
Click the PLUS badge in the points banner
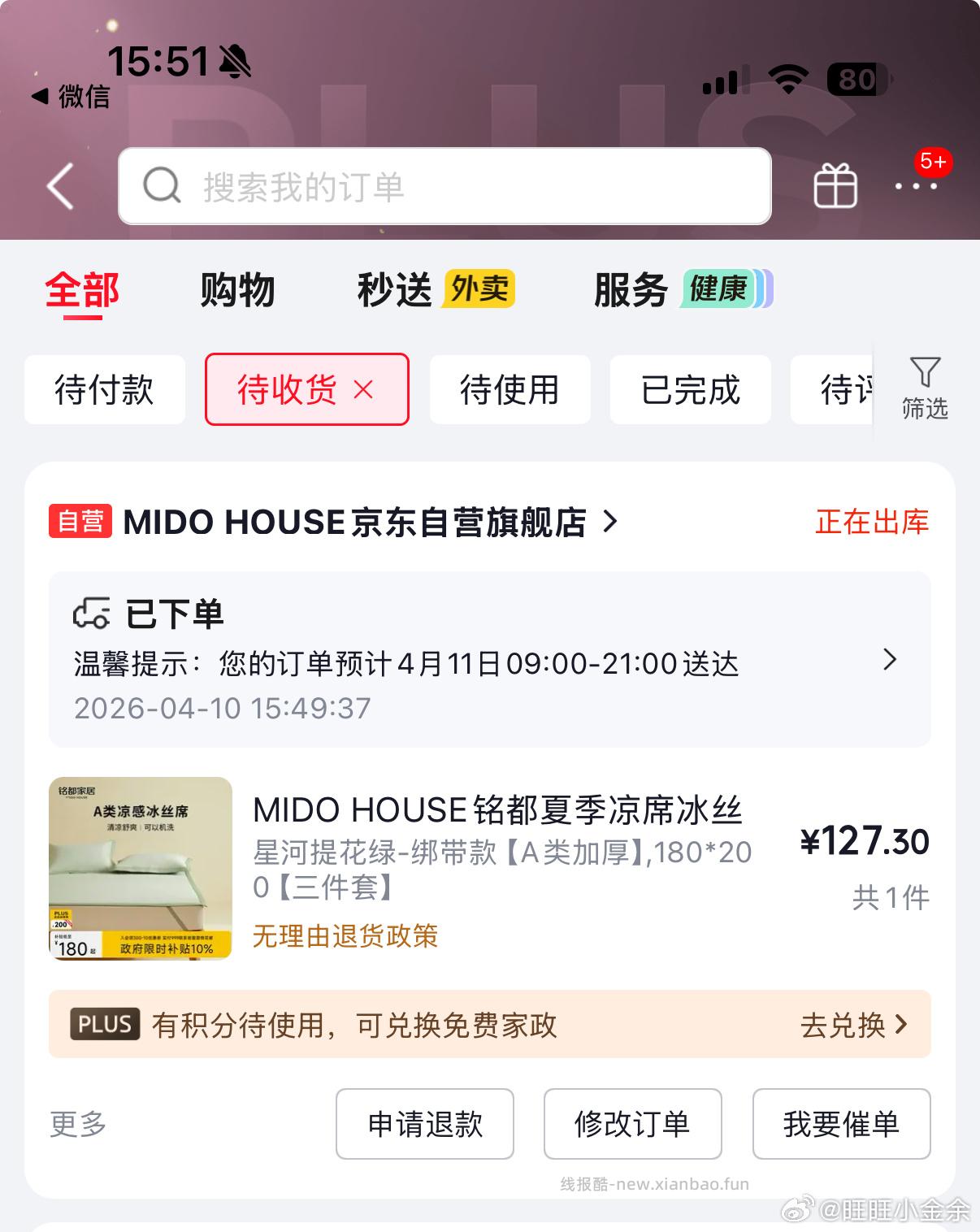[x=105, y=1026]
